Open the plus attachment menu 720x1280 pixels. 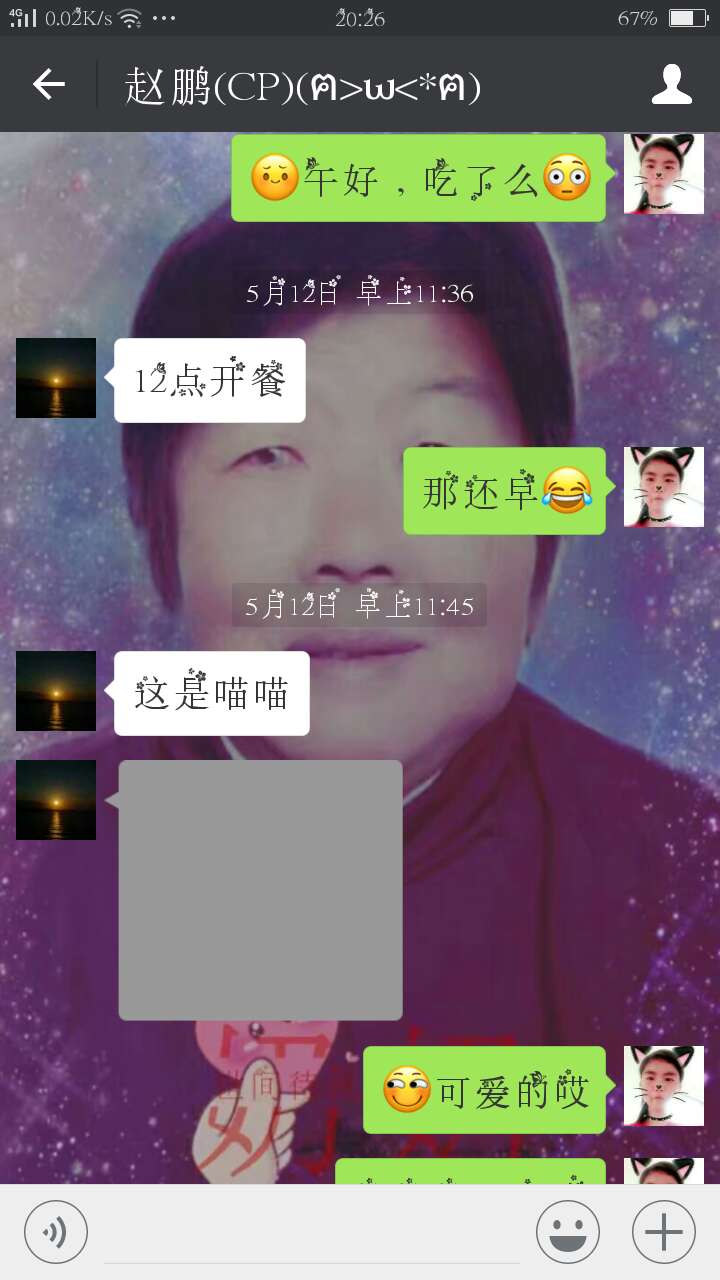[663, 1232]
